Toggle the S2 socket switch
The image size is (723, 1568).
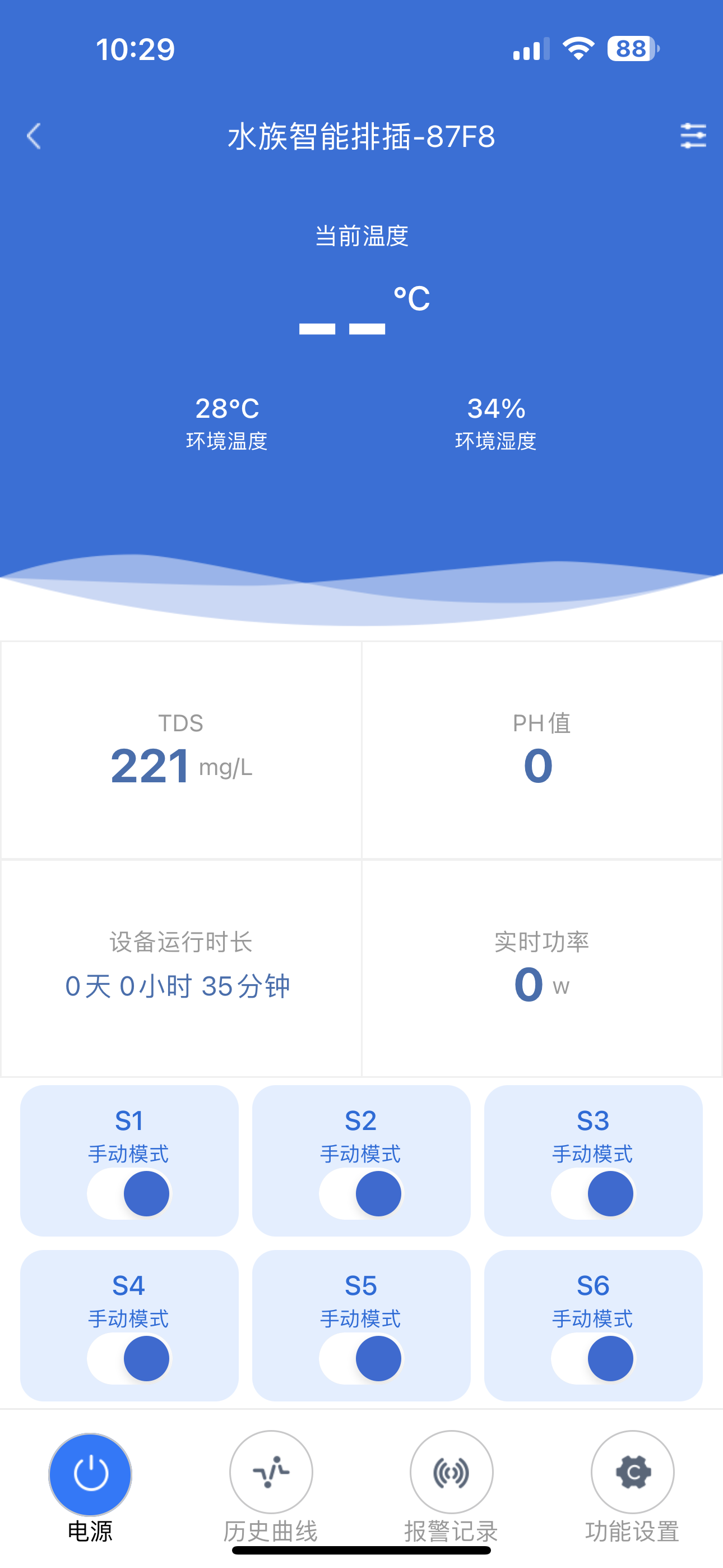pyautogui.click(x=361, y=1193)
